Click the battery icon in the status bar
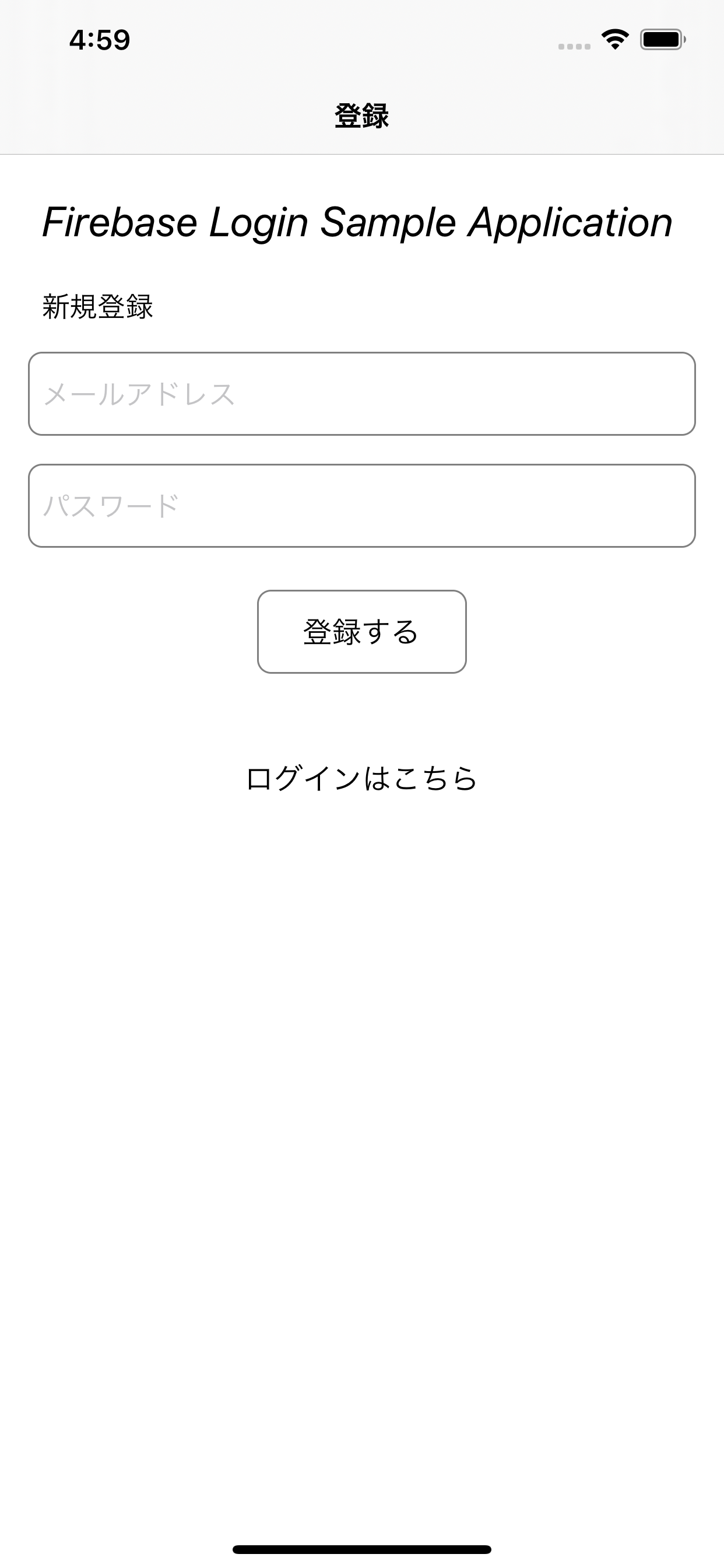 [662, 39]
